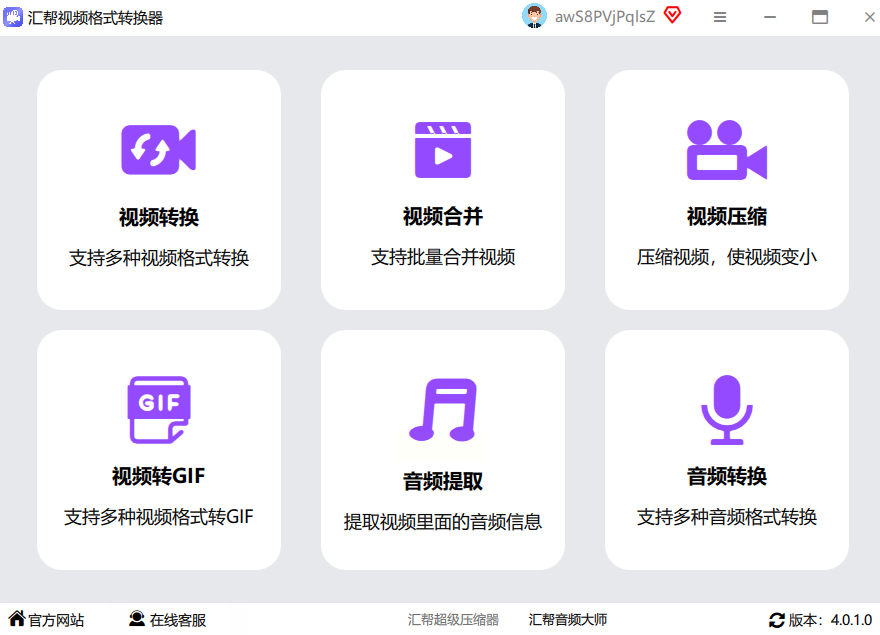Minimize the application window
880x635 pixels.
pos(770,17)
